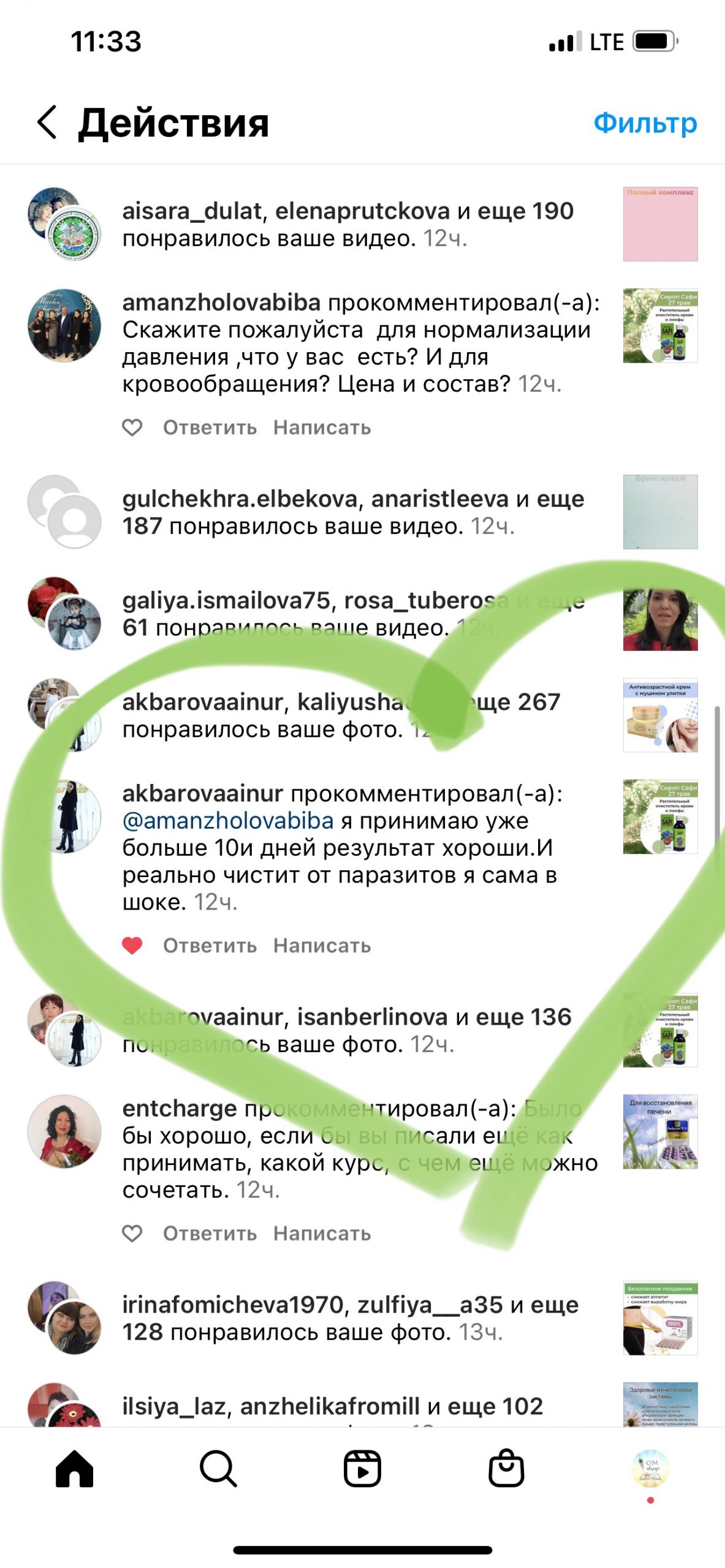The height and width of the screenshot is (1568, 725).
Task: Go back from the Действия screen
Action: click(x=48, y=122)
